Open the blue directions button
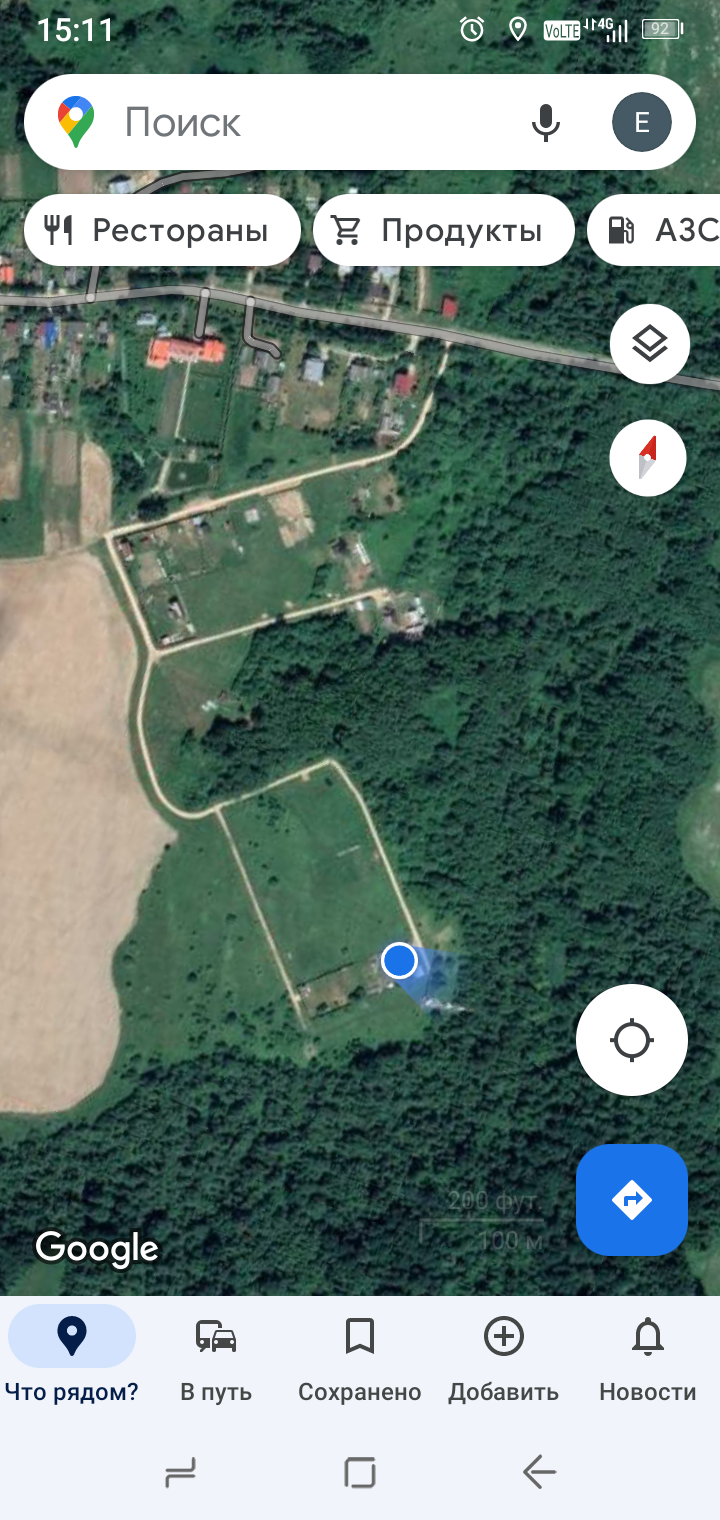Image resolution: width=720 pixels, height=1520 pixels. [x=632, y=1199]
